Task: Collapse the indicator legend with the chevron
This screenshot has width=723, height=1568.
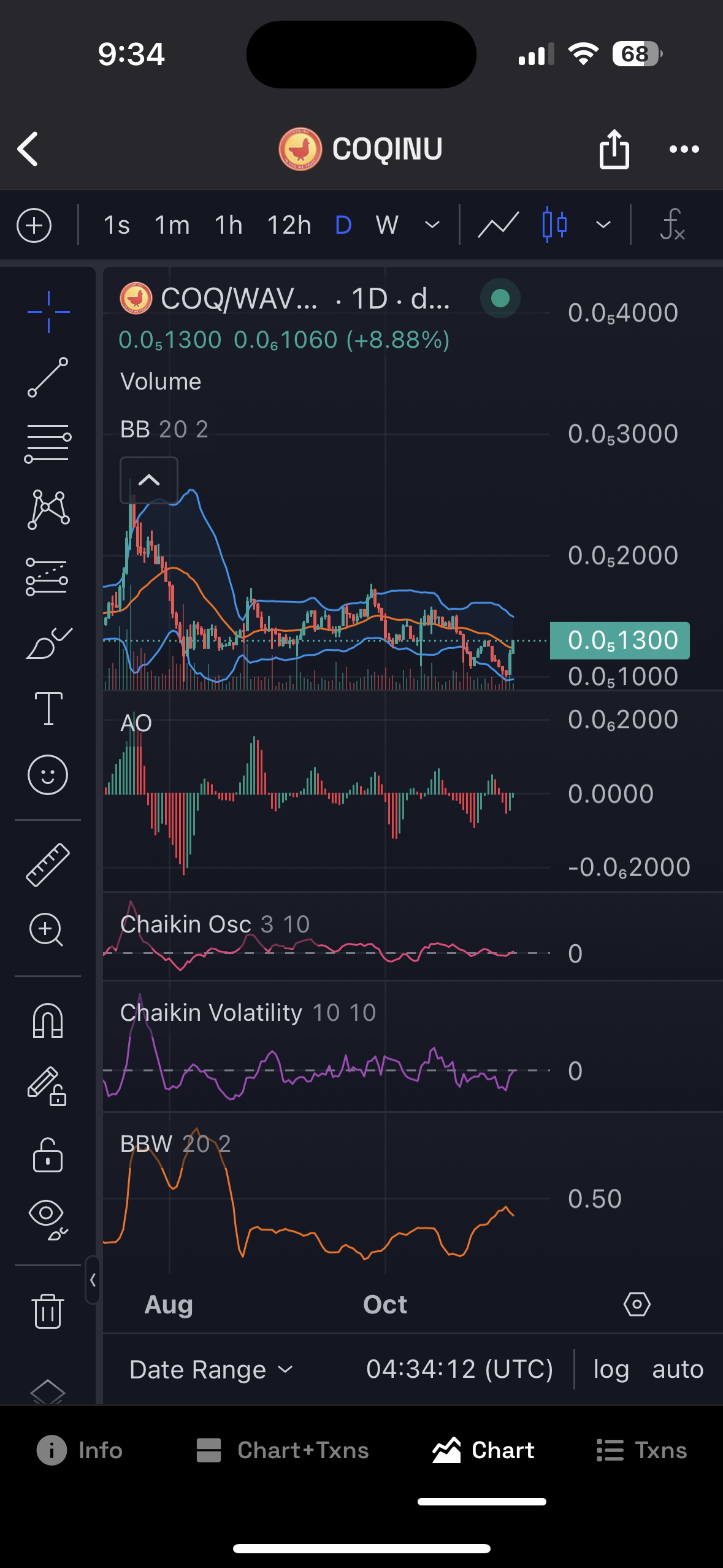Action: [149, 480]
